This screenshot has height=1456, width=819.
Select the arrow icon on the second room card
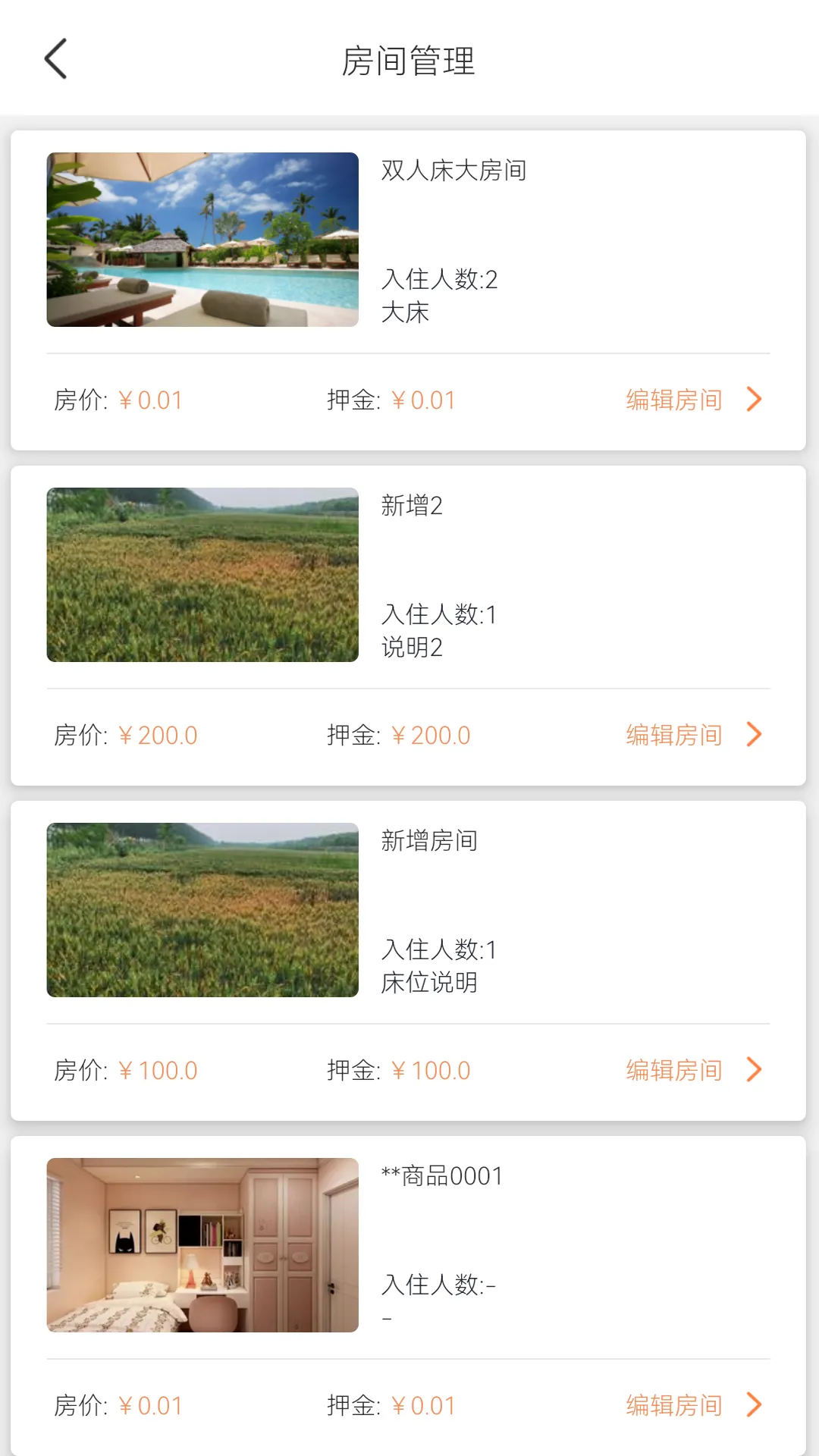click(x=753, y=734)
